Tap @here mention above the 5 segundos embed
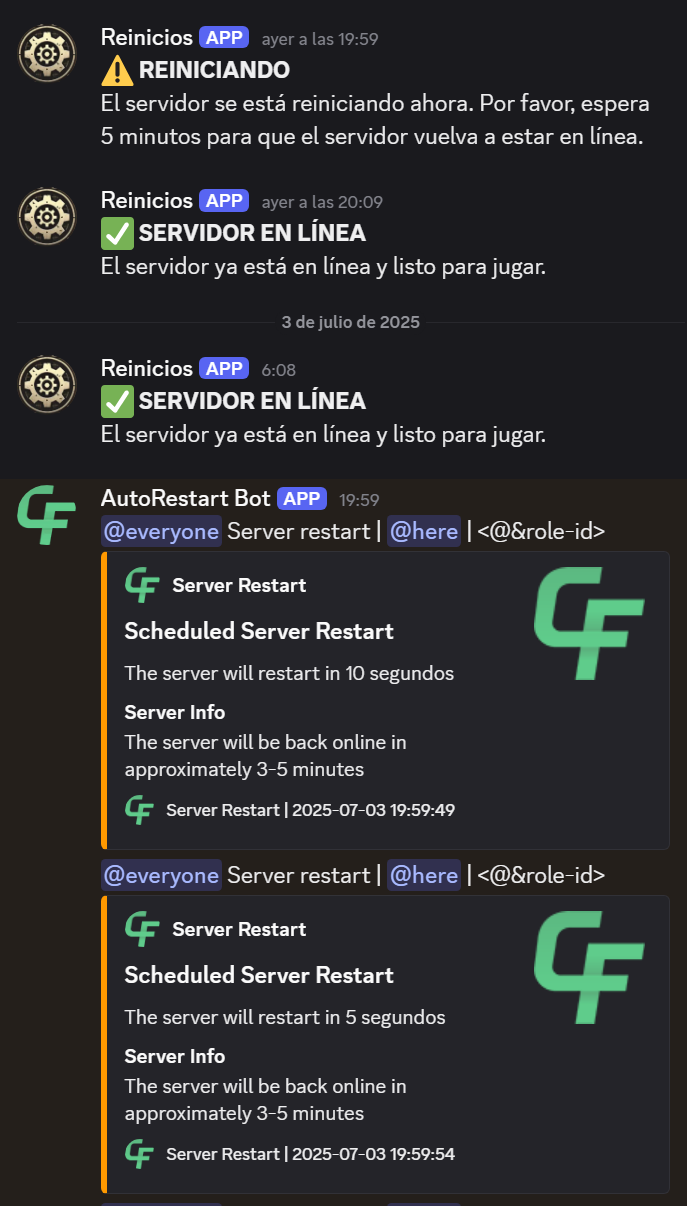Image resolution: width=687 pixels, height=1206 pixels. [x=424, y=876]
